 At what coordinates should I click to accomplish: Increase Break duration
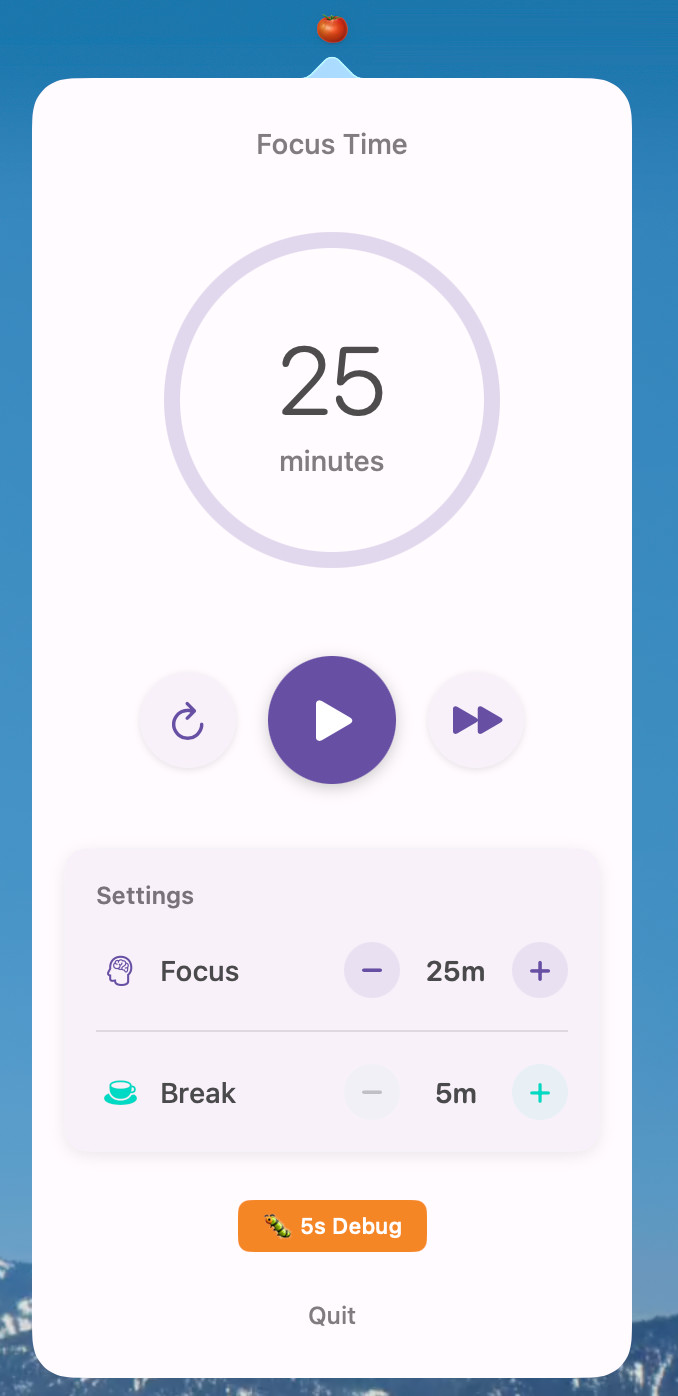[x=540, y=1093]
